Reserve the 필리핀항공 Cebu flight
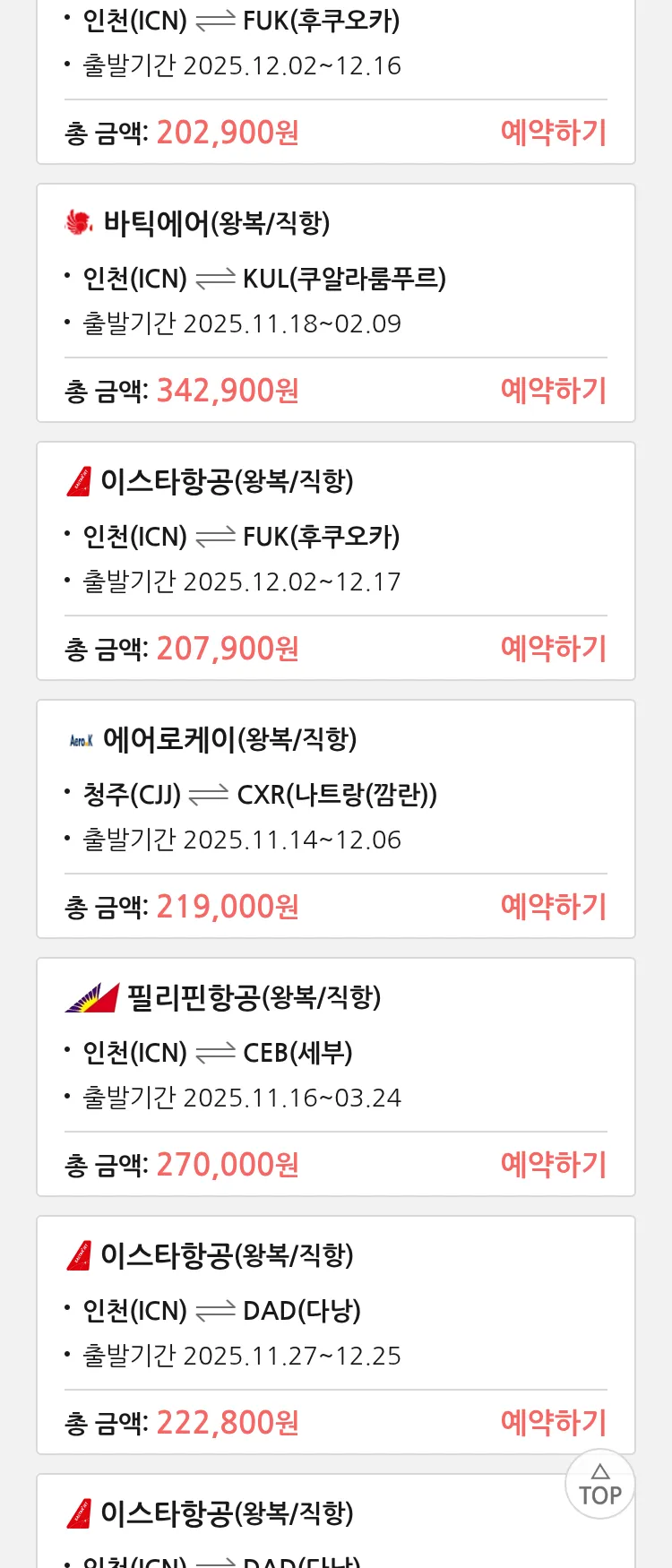The height and width of the screenshot is (1568, 672). 553,1165
